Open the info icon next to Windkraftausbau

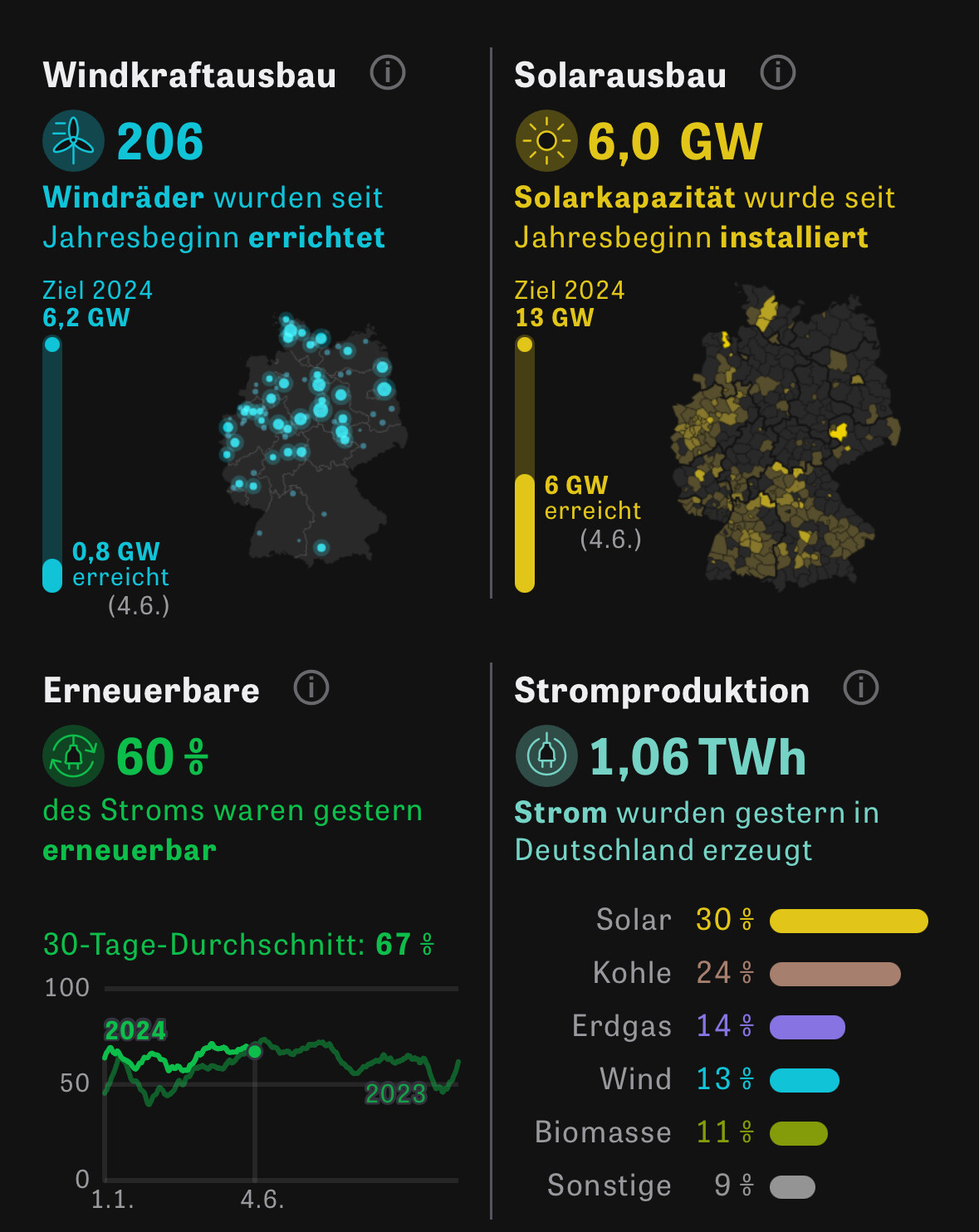(x=388, y=73)
